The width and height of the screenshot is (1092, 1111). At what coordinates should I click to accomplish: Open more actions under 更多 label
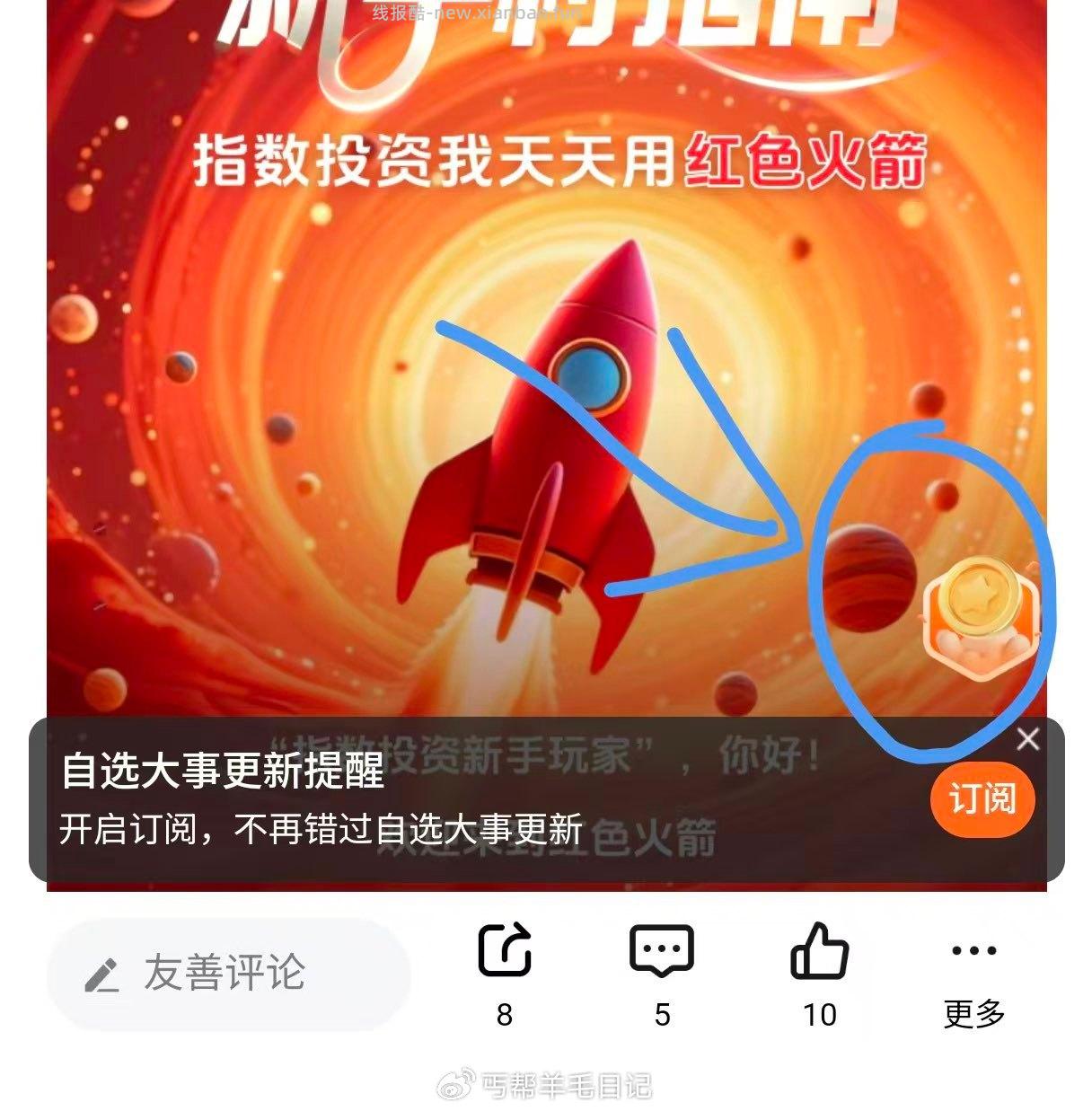coord(974,1013)
